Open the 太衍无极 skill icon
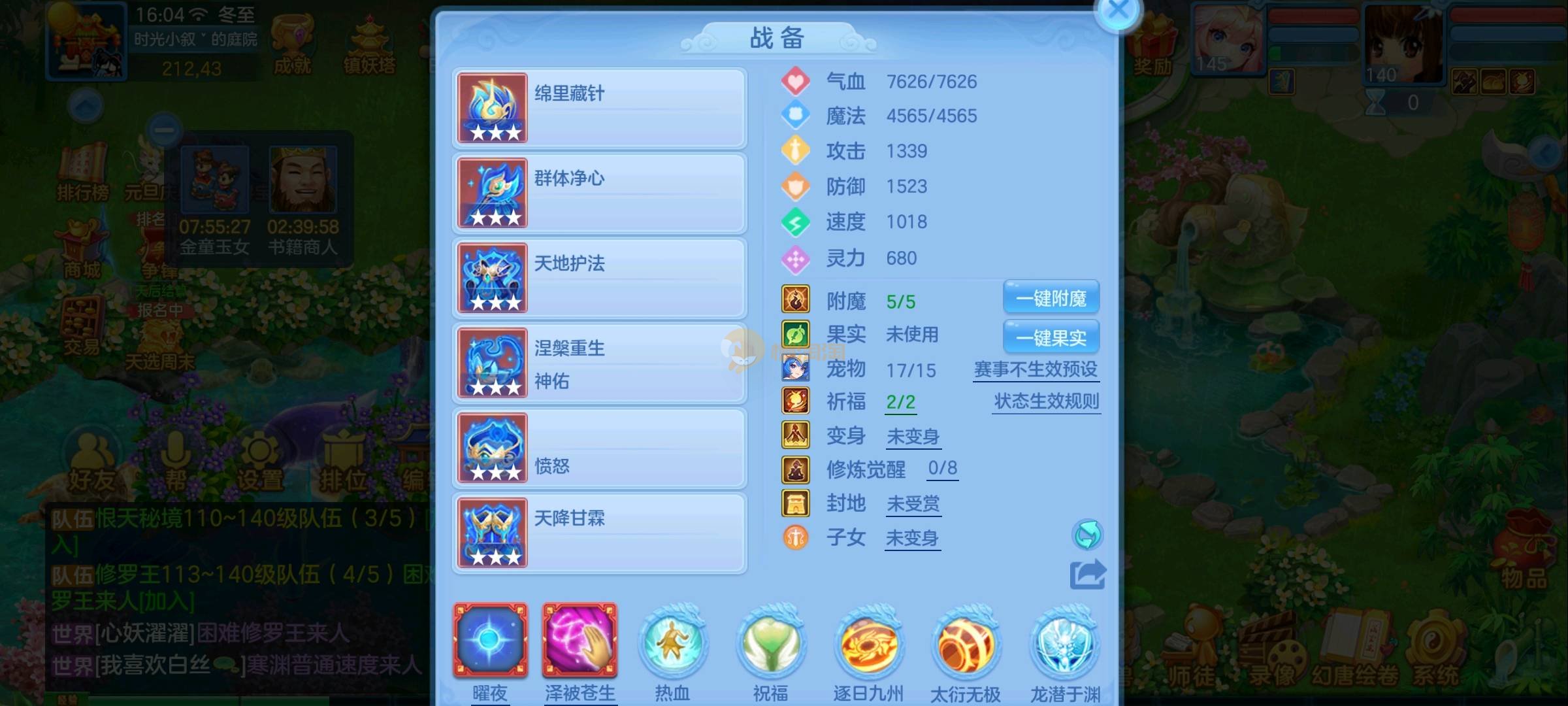This screenshot has width=1568, height=706. click(x=966, y=643)
